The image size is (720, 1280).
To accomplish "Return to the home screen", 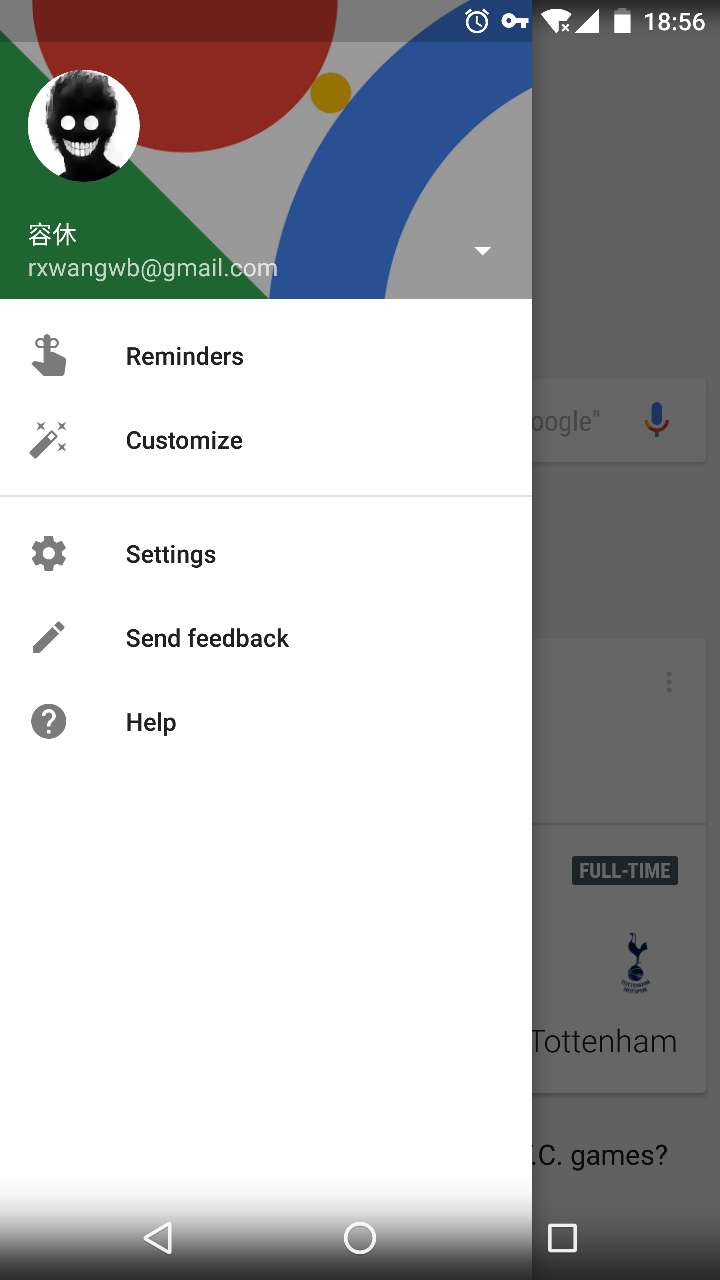I will click(360, 1238).
